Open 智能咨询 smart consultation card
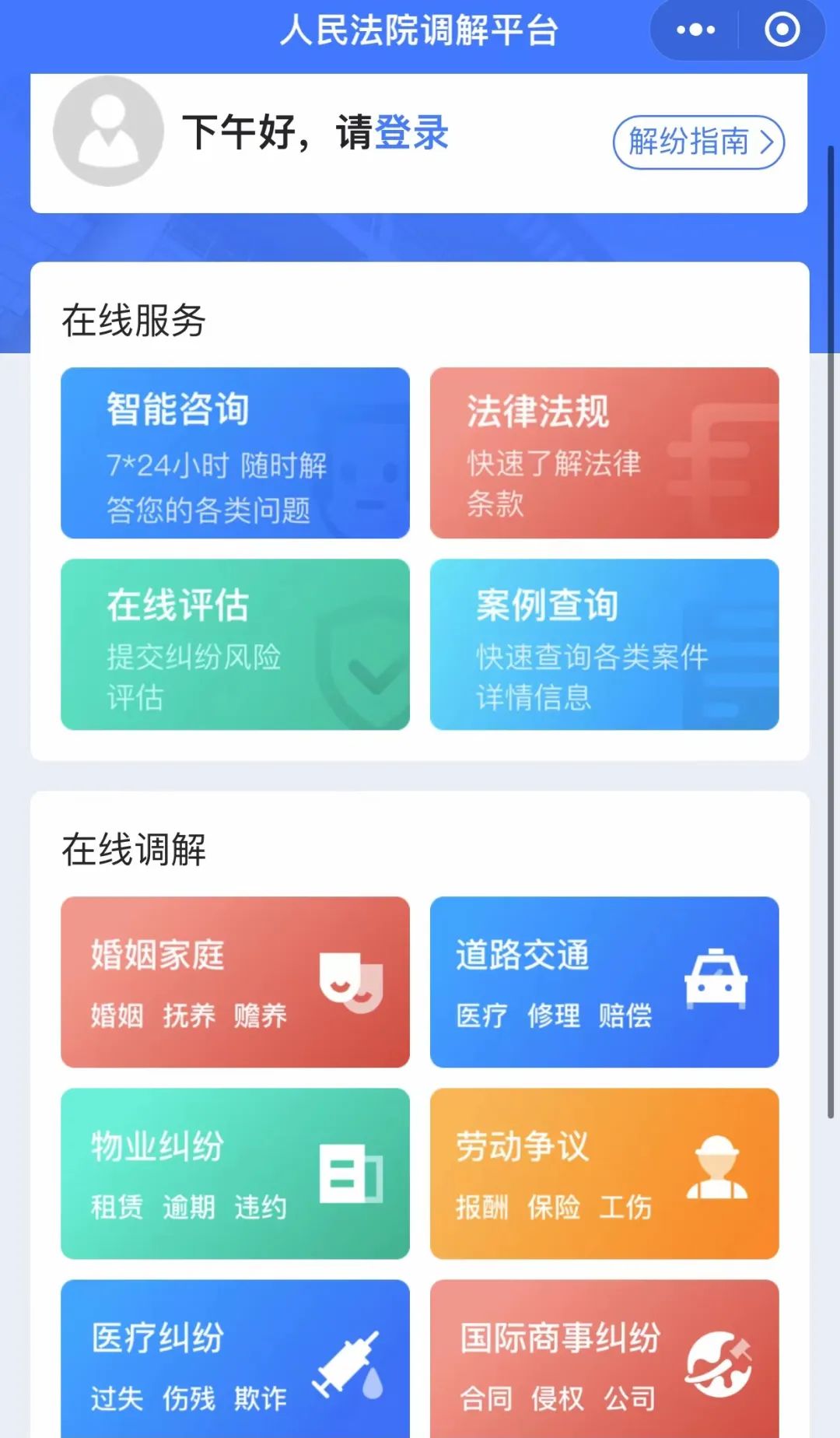Viewport: 840px width, 1438px height. (235, 453)
